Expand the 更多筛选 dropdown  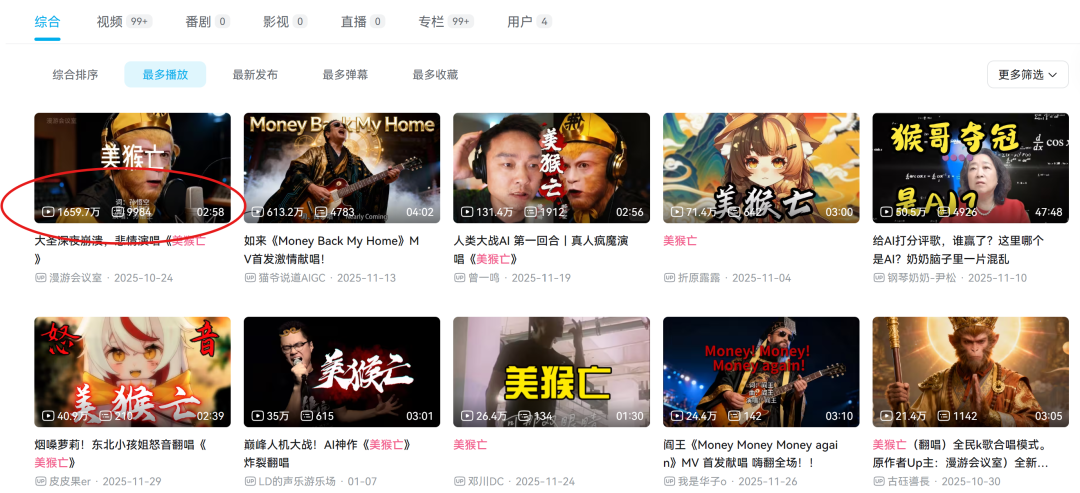coord(1027,75)
